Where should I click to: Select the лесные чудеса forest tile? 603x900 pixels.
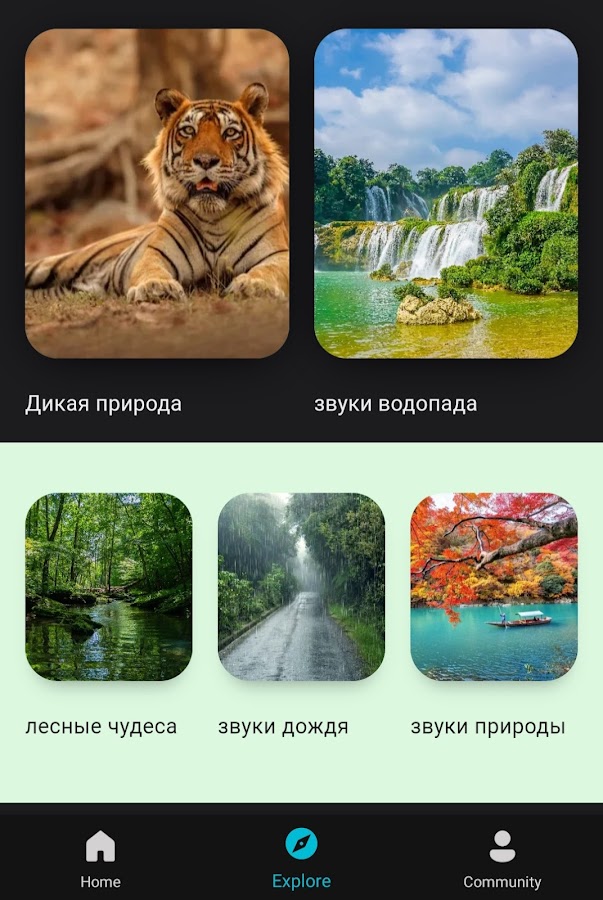[x=108, y=586]
